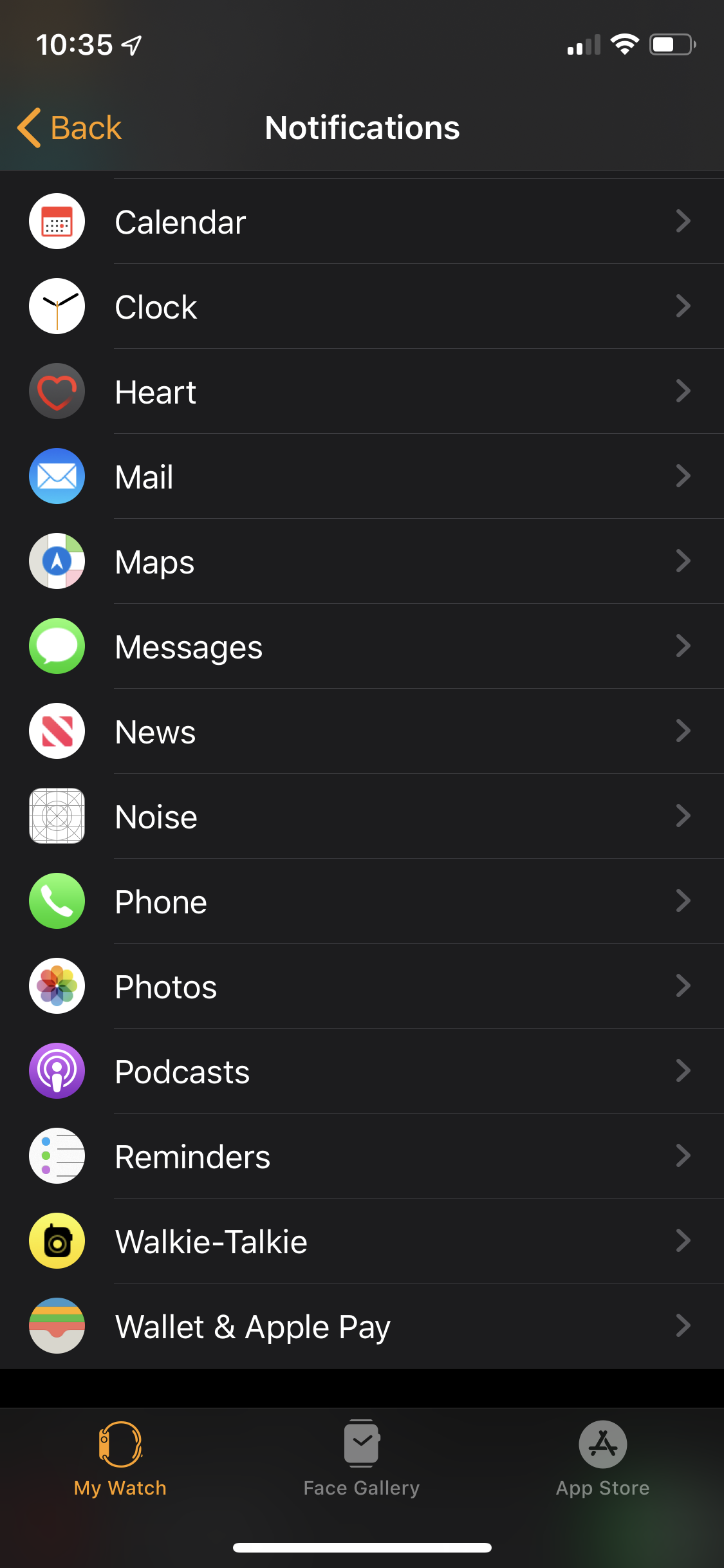Open Calendar notification settings
Screen dimensions: 724x1568
362,221
